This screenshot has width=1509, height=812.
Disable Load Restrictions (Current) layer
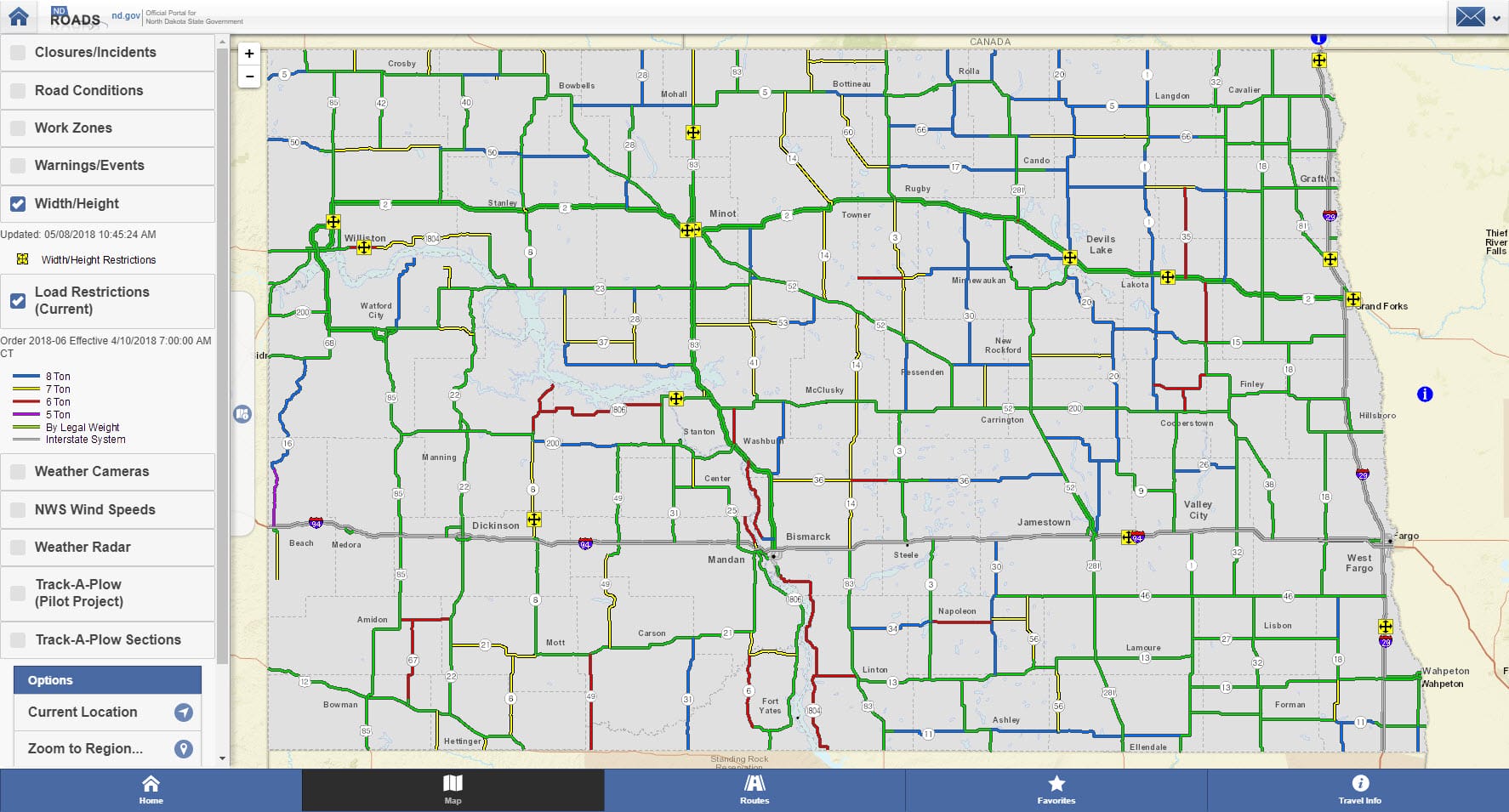[x=18, y=301]
